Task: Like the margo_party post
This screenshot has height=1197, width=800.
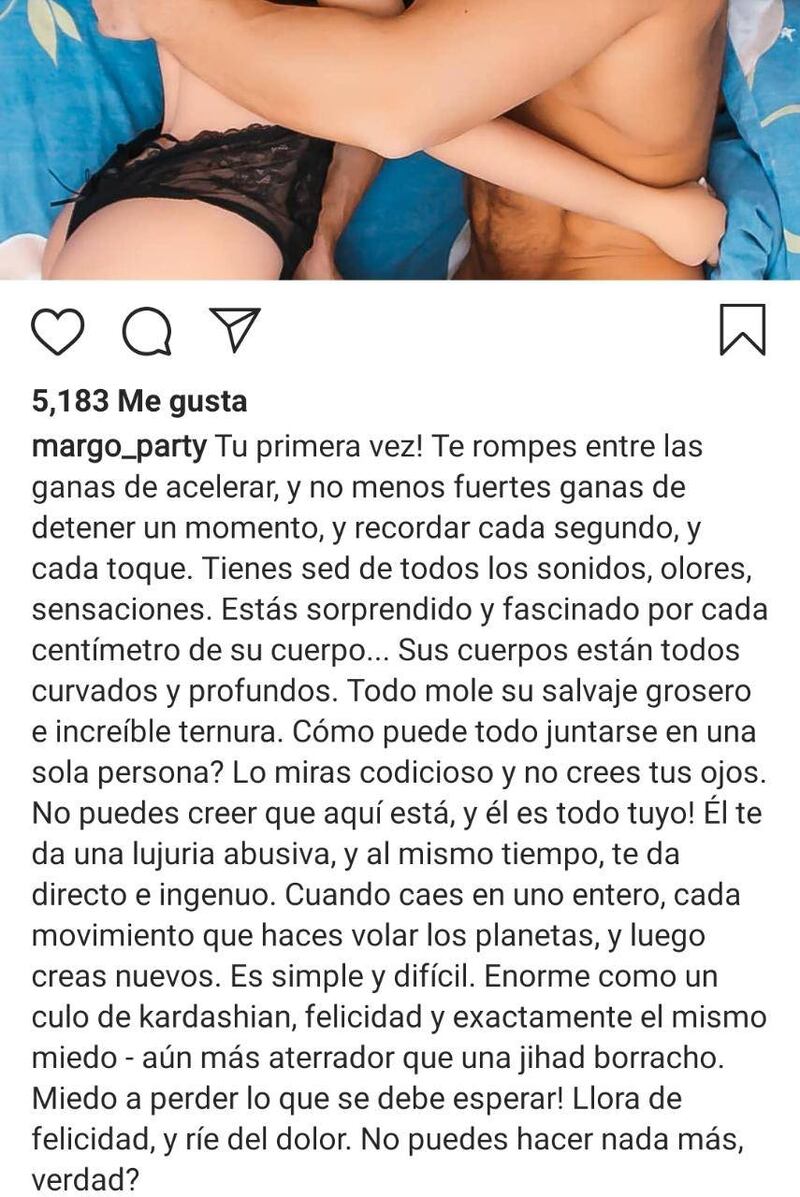Action: coord(58,330)
